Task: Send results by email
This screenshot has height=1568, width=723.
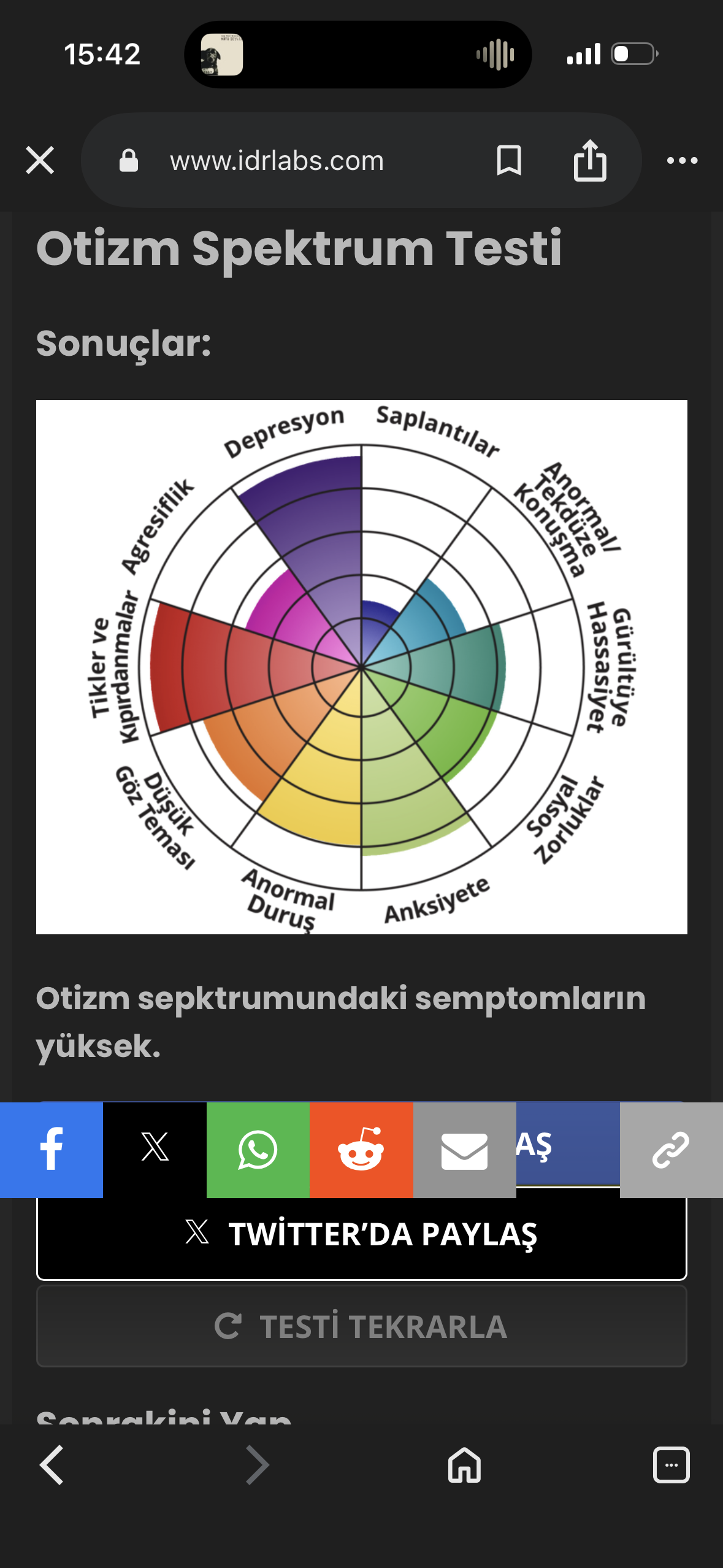Action: click(x=465, y=1150)
